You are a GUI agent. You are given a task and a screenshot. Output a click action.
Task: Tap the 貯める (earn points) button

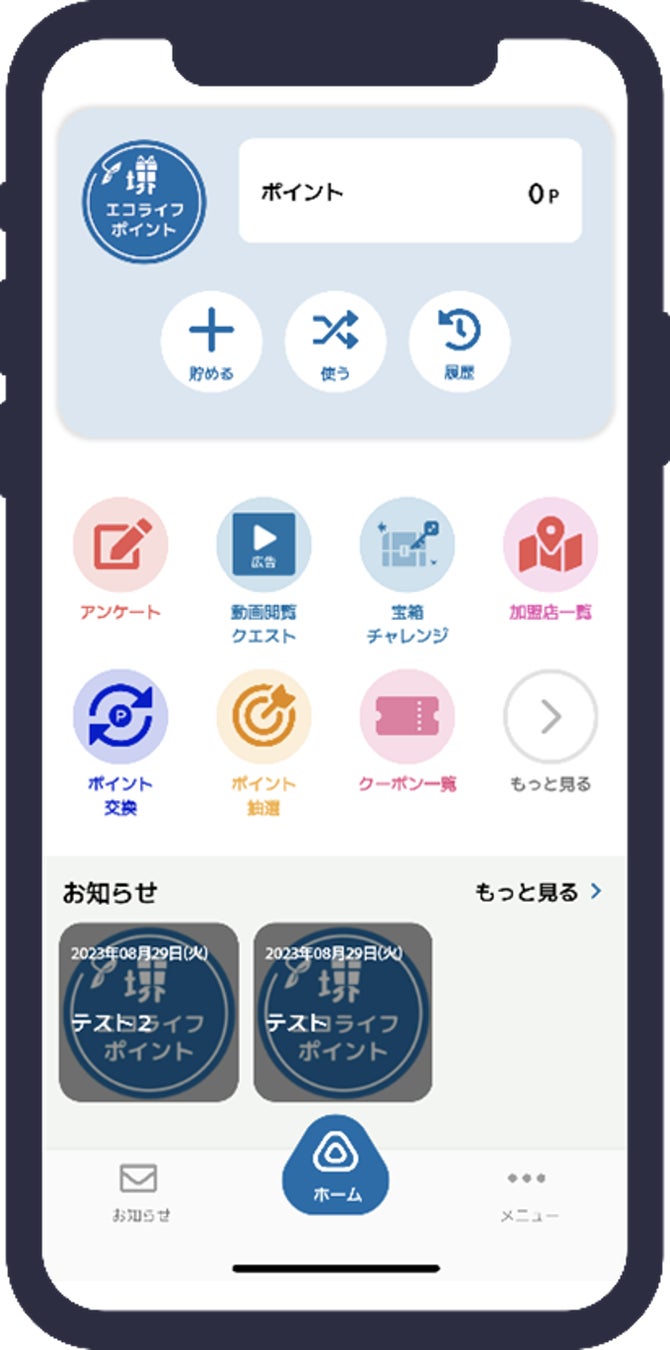[211, 344]
